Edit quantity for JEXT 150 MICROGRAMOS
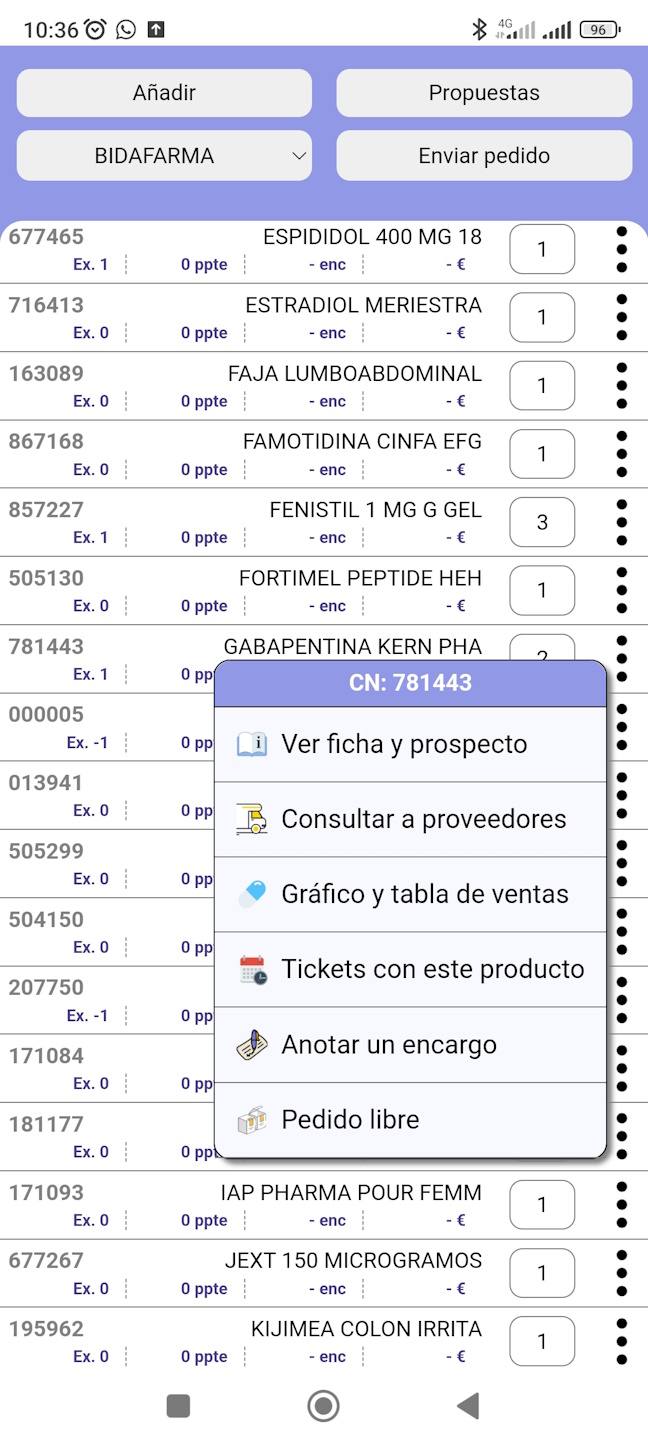648x1445 pixels. 542,1273
